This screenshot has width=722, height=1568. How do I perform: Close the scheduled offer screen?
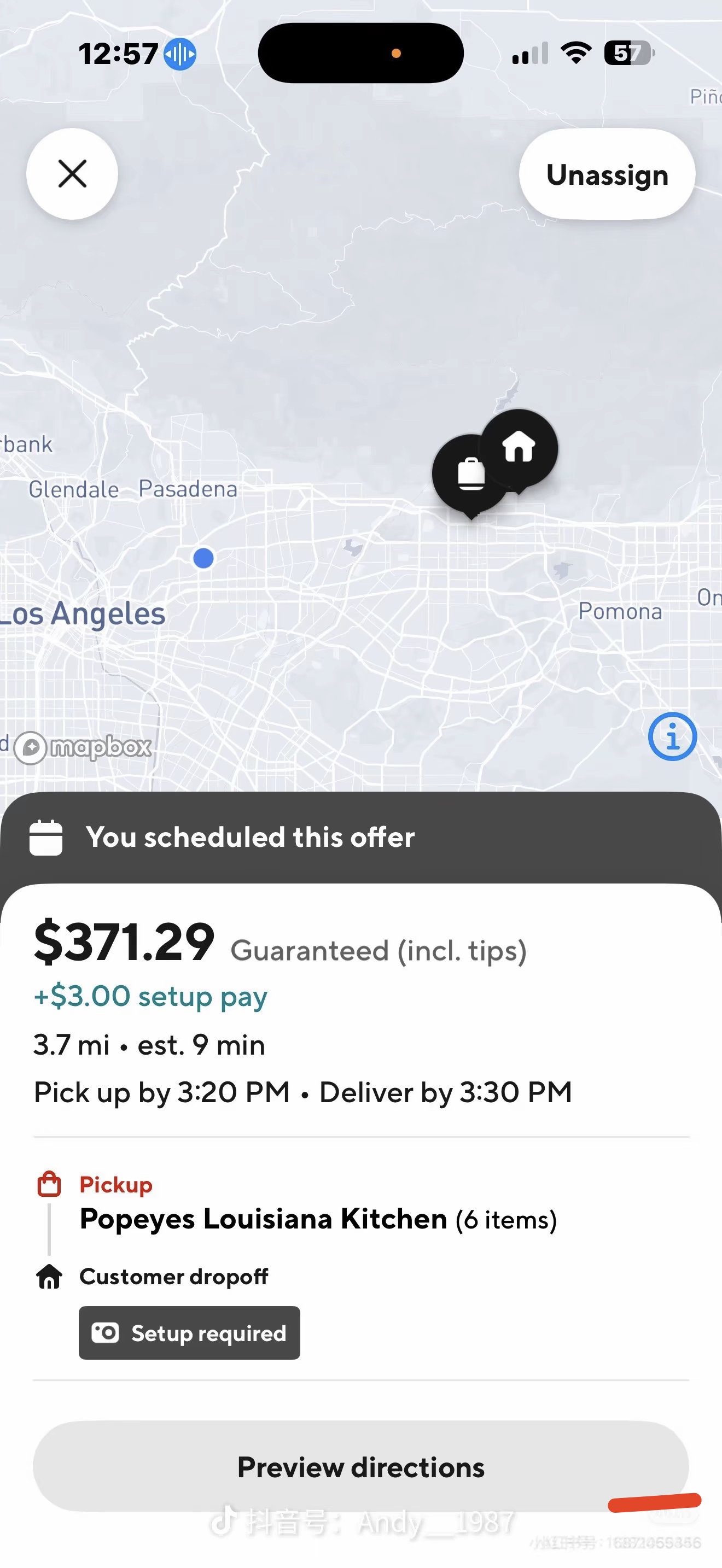tap(72, 174)
